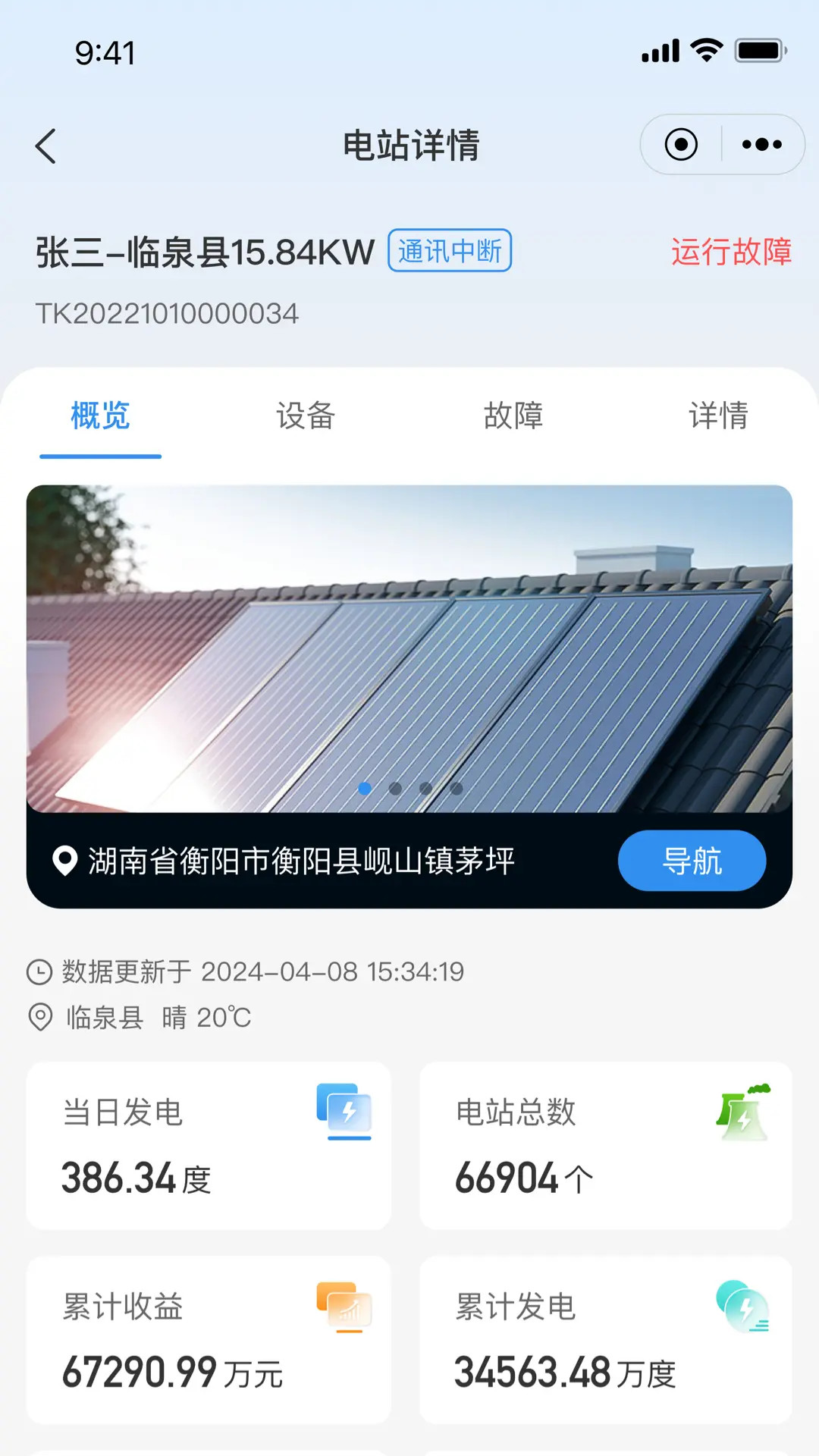
Task: Click the weather location icon beside 临泉县
Action: pyautogui.click(x=39, y=1018)
